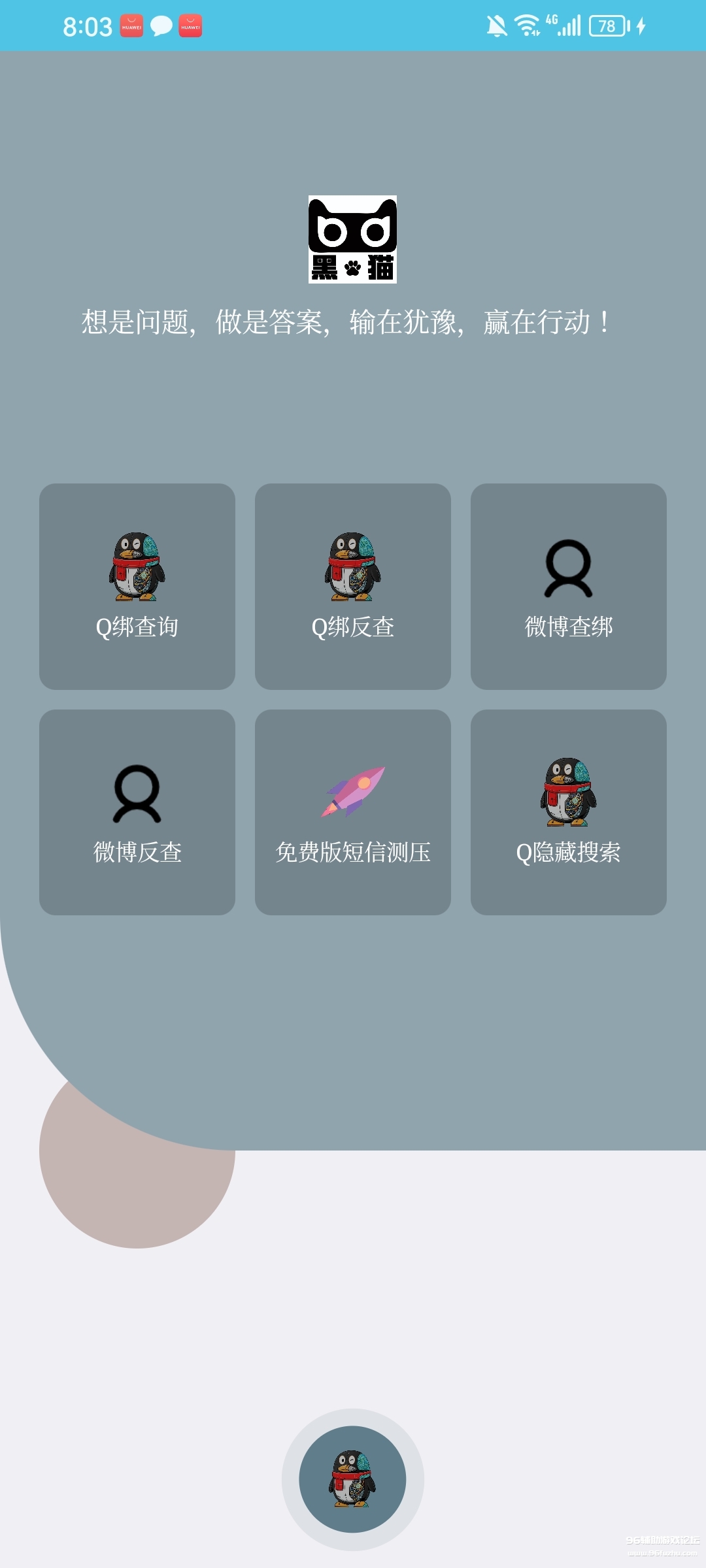The height and width of the screenshot is (1568, 706).
Task: Open the Q隐藏搜索 card
Action: click(x=568, y=813)
